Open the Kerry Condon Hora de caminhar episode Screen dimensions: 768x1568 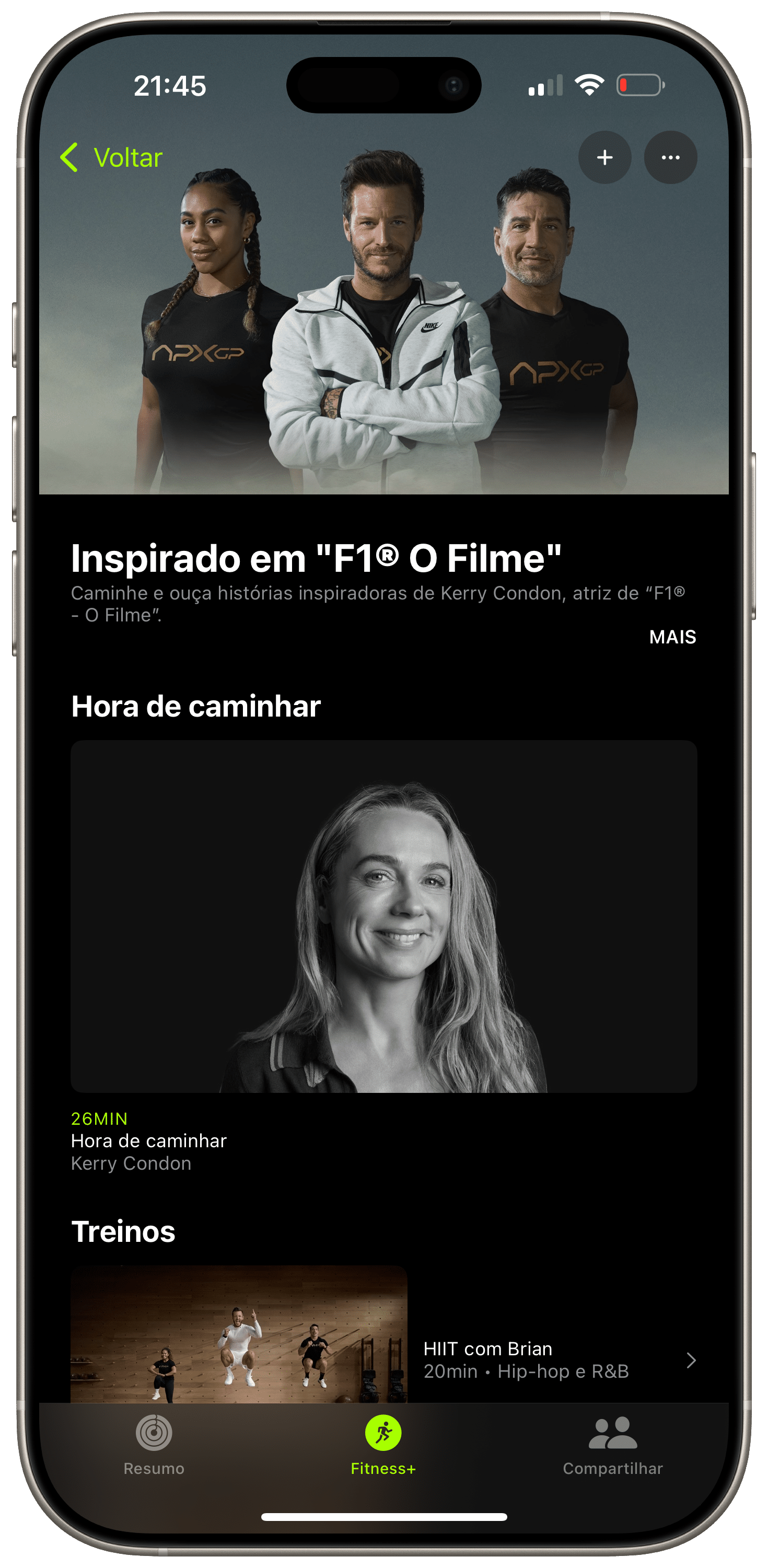point(383,916)
